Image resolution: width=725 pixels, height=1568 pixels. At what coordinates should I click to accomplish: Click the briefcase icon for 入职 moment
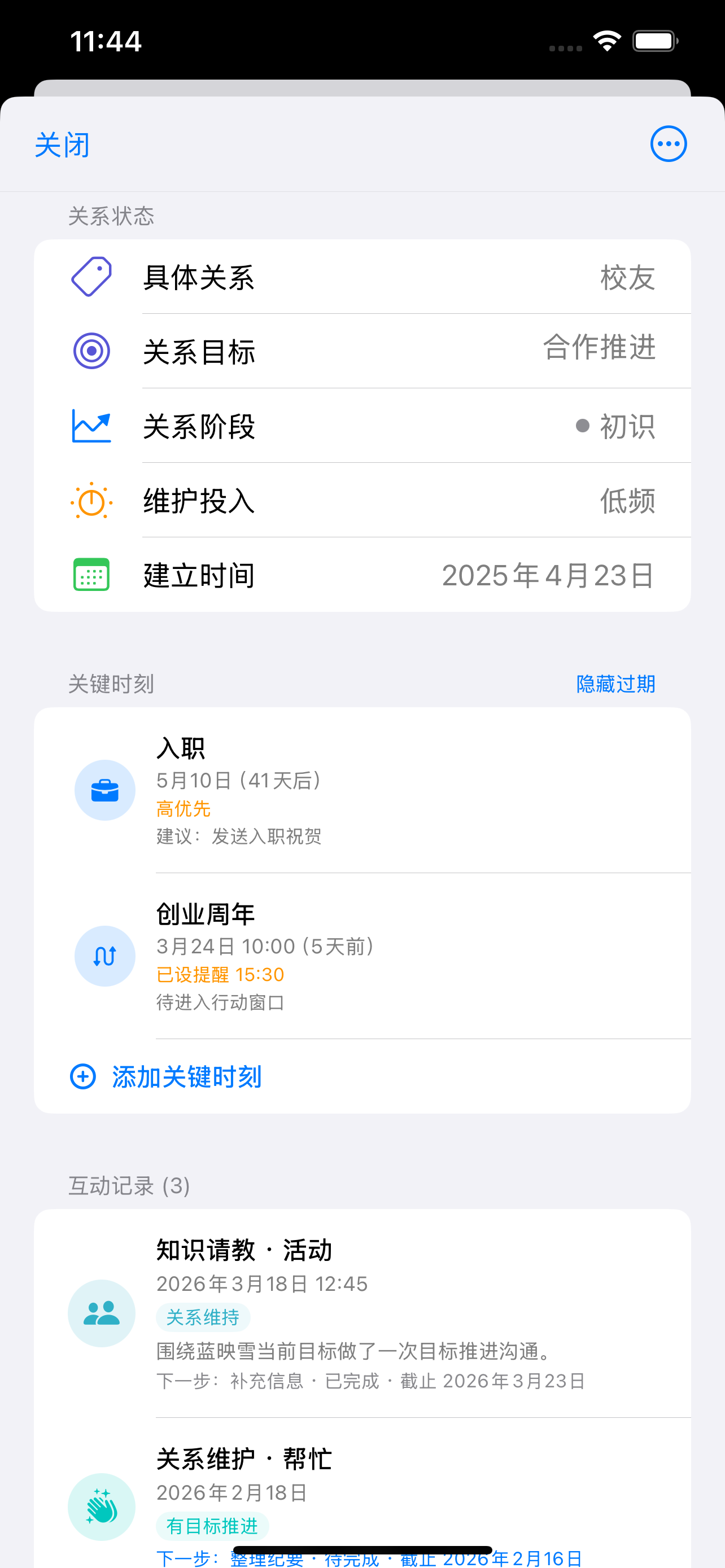tap(104, 790)
